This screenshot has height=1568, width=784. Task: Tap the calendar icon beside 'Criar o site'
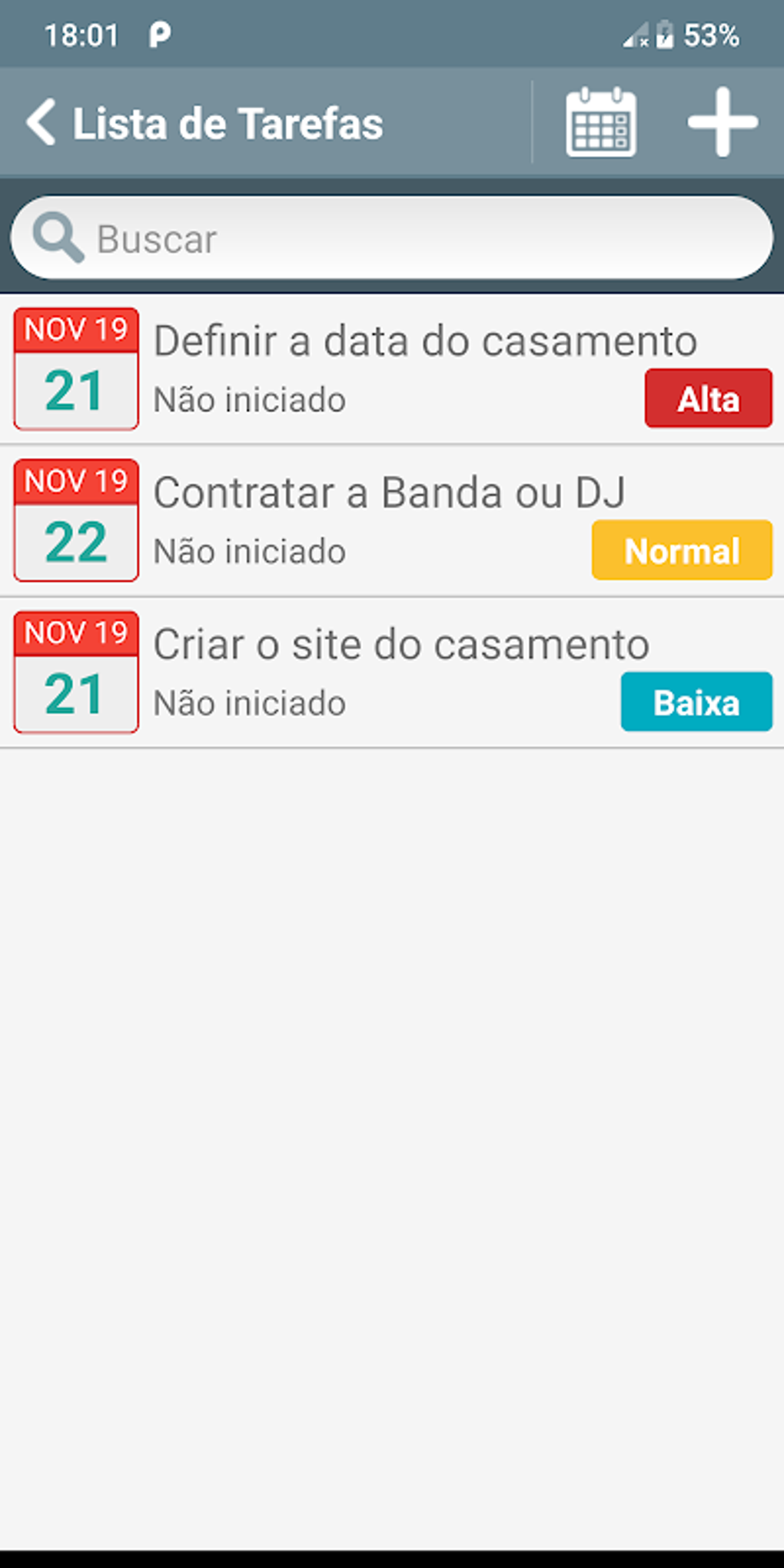click(75, 669)
